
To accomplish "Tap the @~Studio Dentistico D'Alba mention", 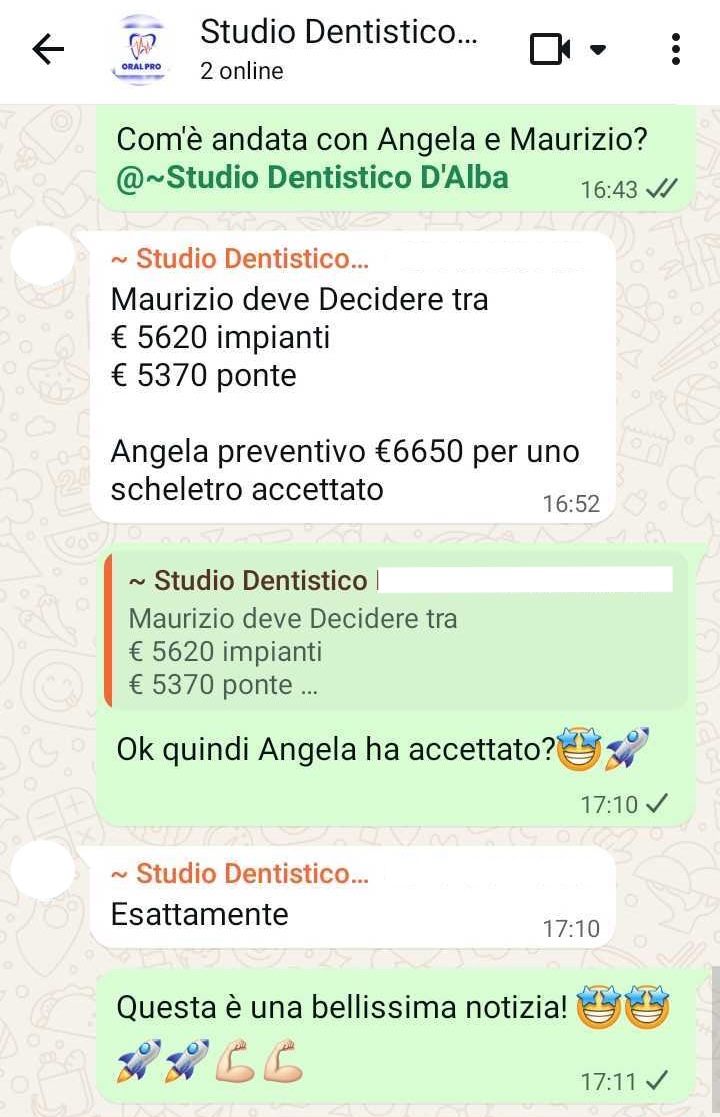I will click(313, 178).
